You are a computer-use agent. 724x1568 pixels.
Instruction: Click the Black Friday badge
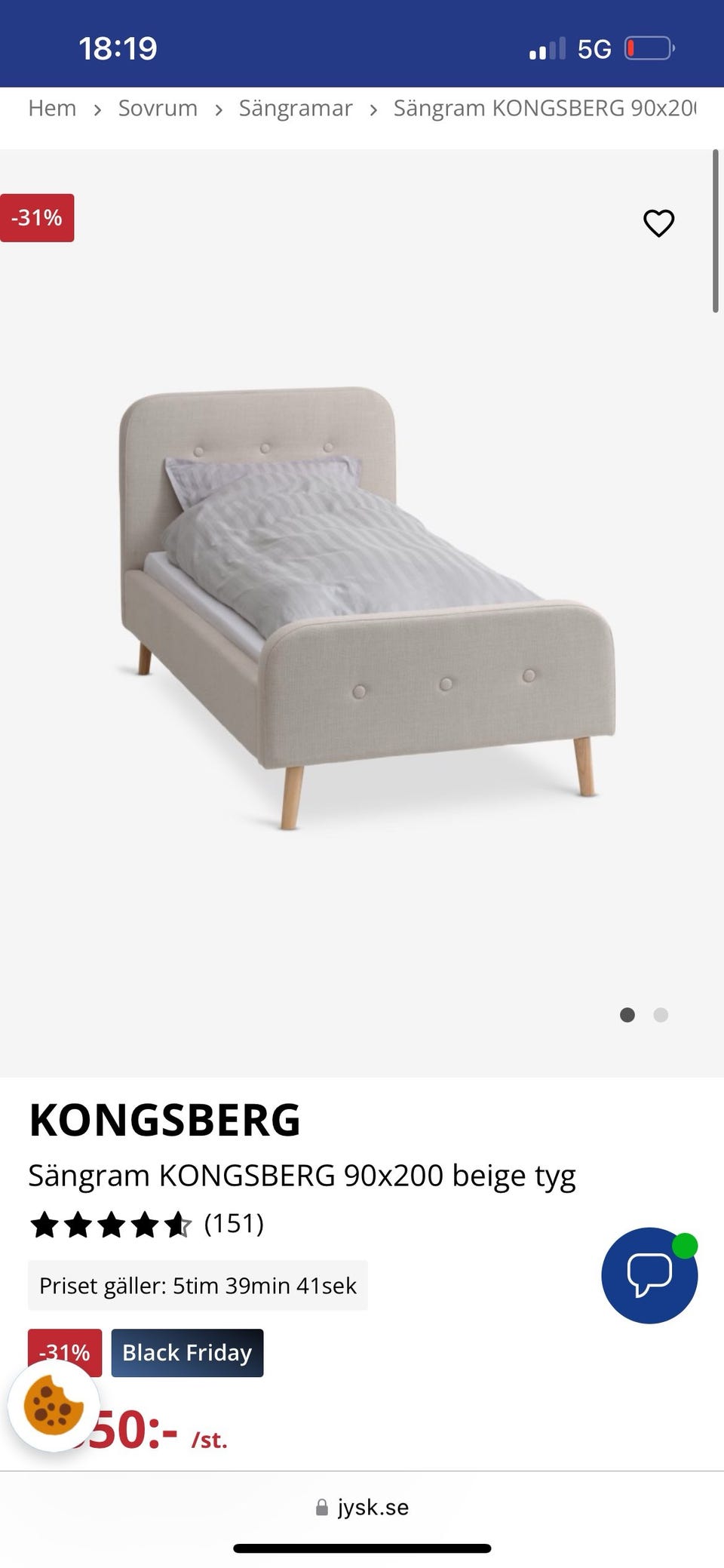(x=186, y=1352)
